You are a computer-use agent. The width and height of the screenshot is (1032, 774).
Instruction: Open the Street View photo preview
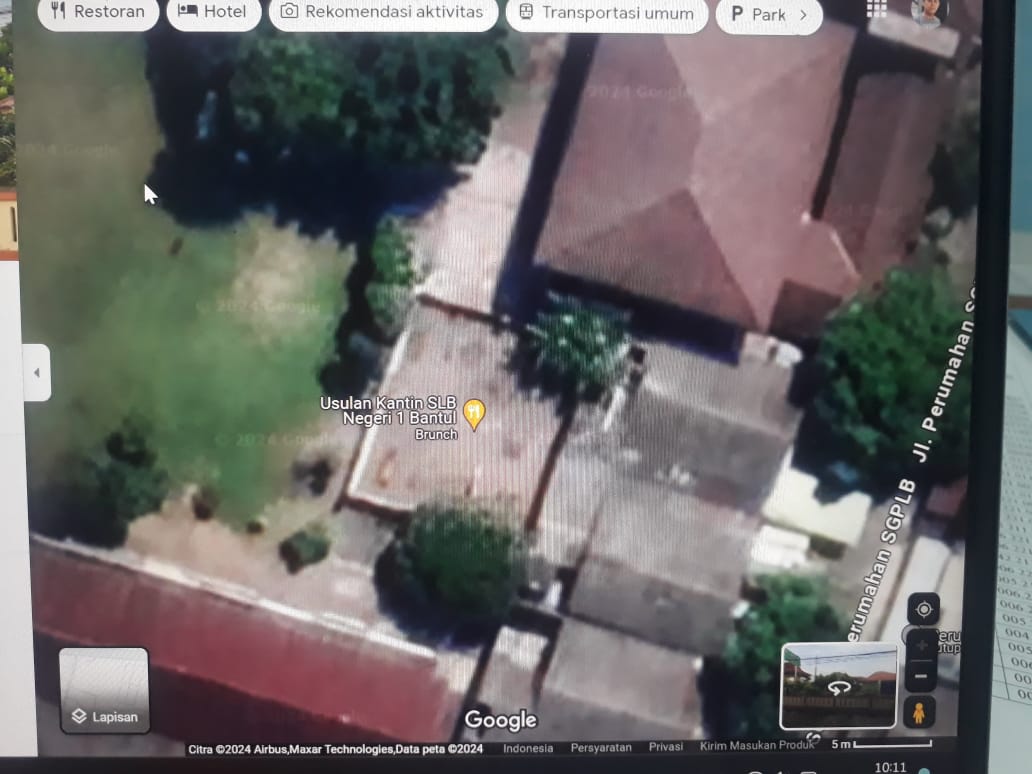[x=838, y=685]
